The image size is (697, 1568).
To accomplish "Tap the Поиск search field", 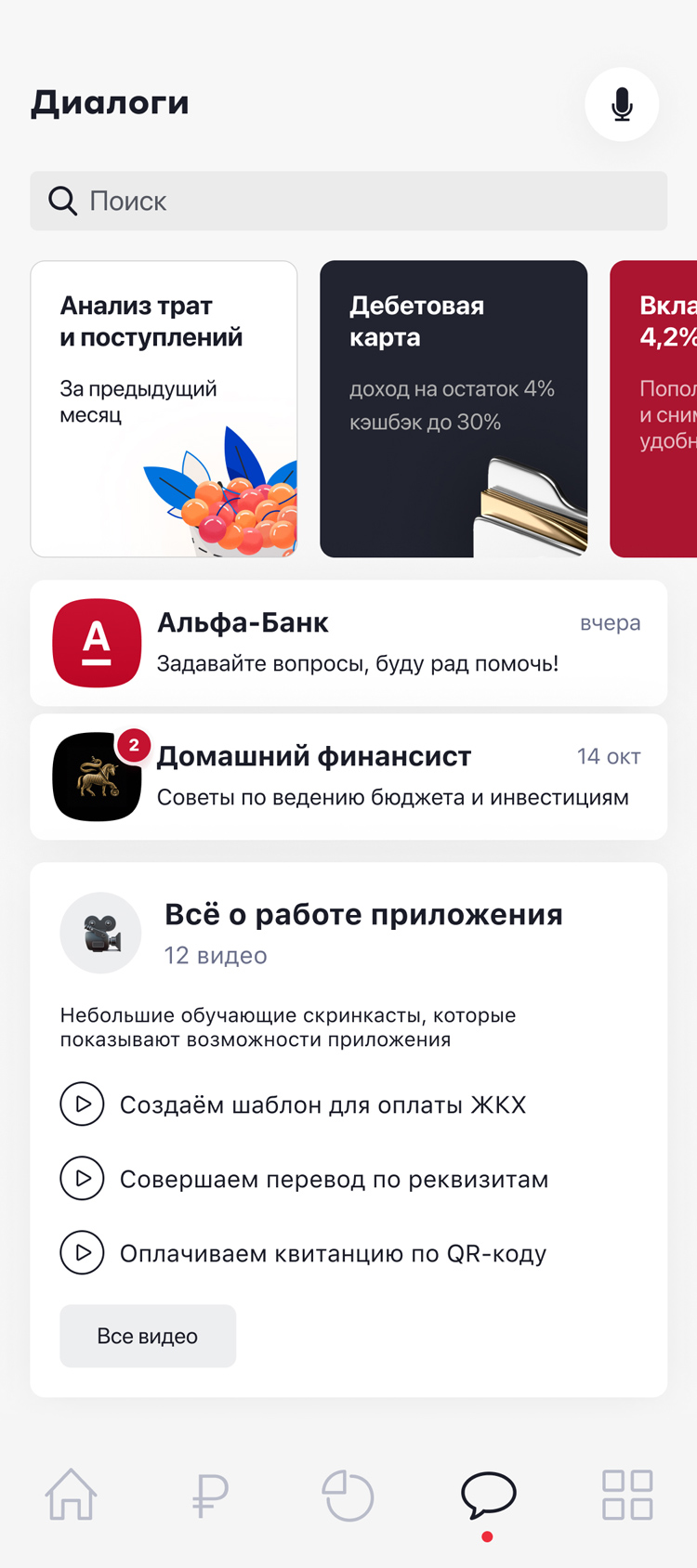I will (x=348, y=201).
